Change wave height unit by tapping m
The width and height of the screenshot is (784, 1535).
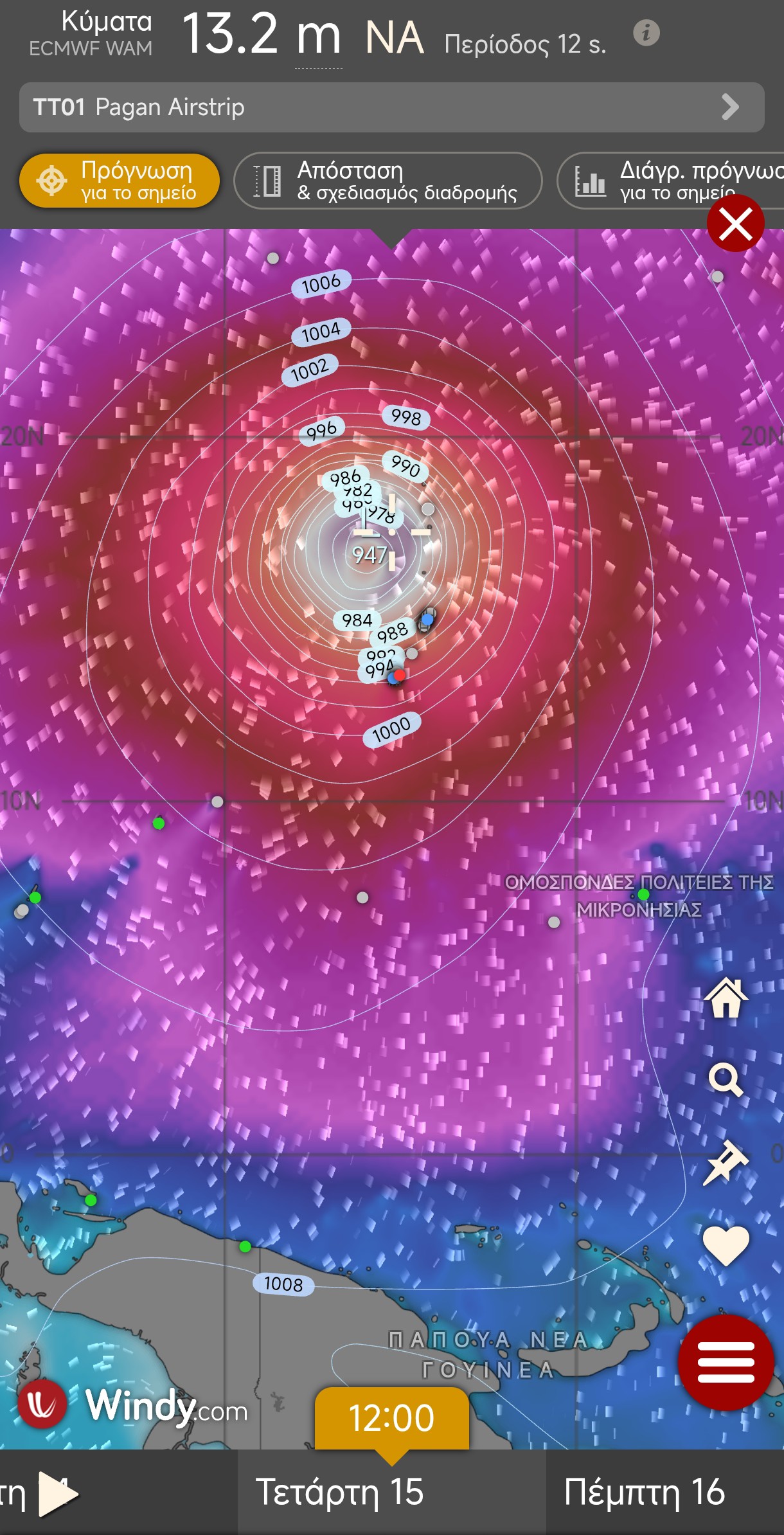pyautogui.click(x=318, y=35)
